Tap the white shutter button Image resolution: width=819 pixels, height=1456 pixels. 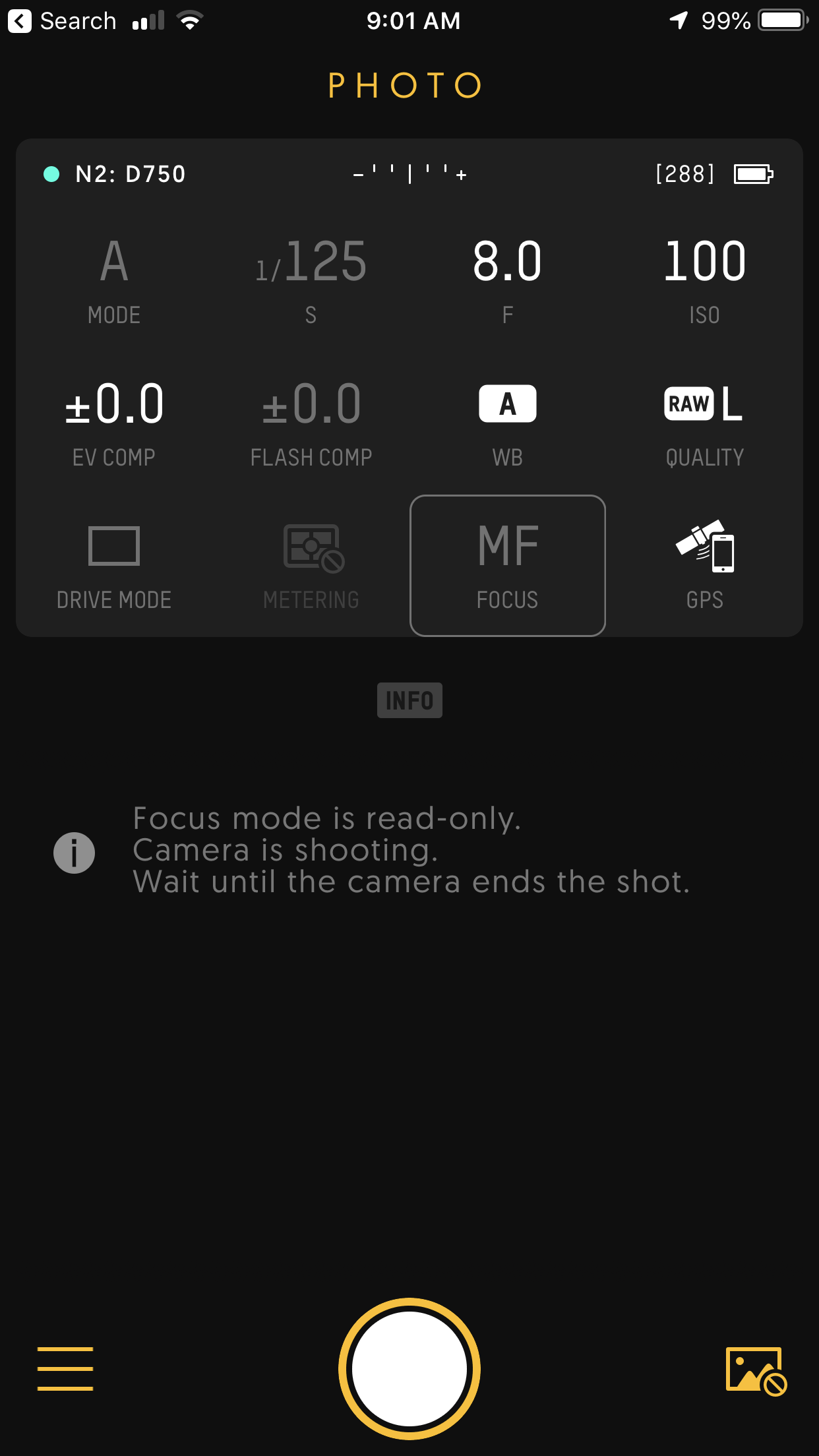tap(409, 1368)
